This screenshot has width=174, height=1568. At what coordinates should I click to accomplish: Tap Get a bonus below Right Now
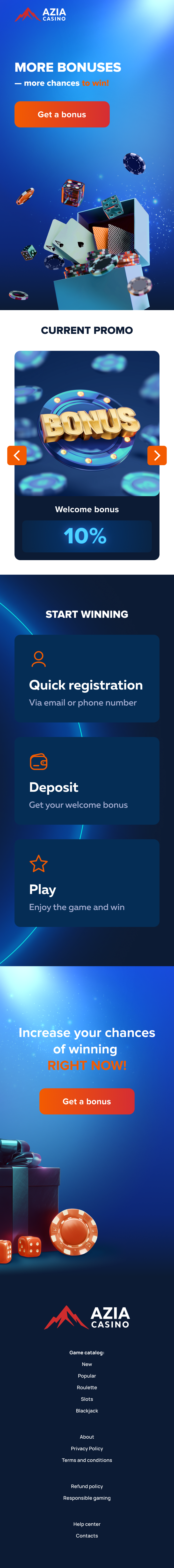(x=87, y=1101)
